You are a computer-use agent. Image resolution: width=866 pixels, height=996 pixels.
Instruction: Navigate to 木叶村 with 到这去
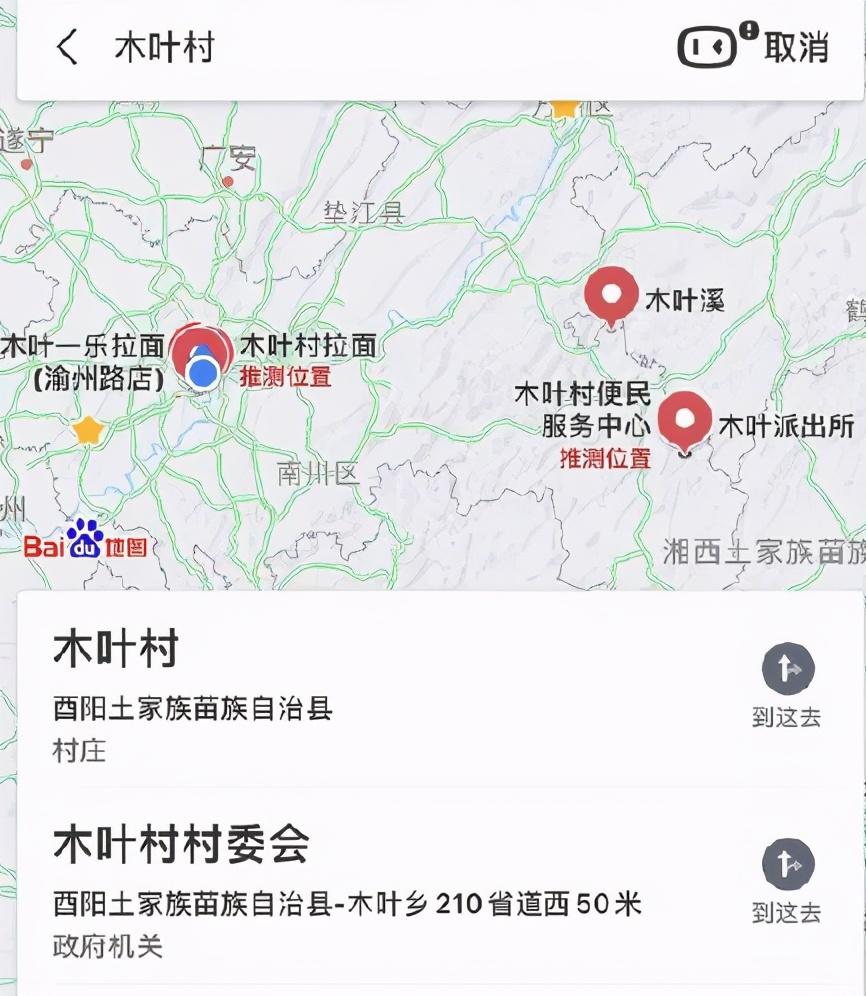pyautogui.click(x=787, y=684)
